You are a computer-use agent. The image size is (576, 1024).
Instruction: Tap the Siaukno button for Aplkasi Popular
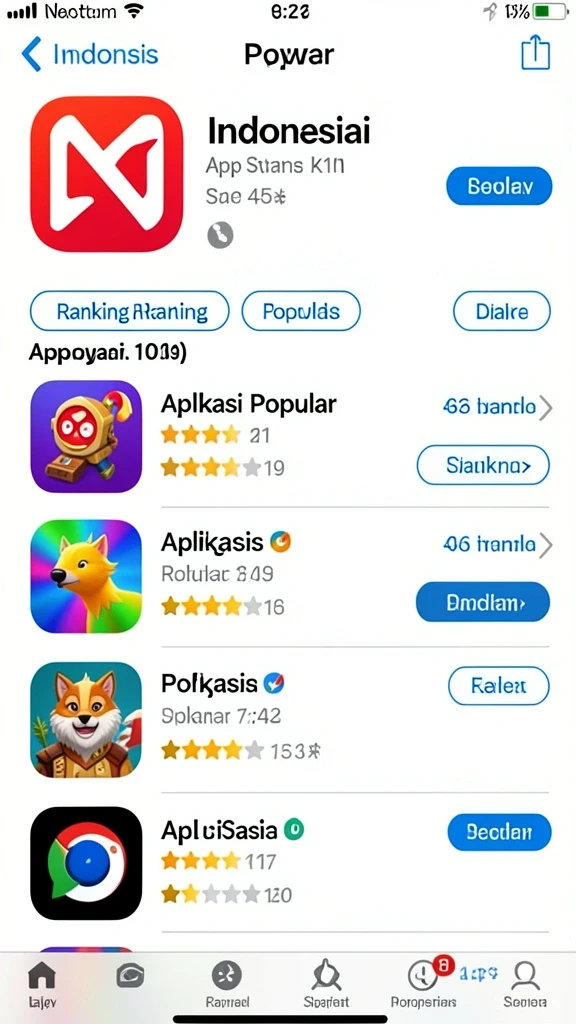[x=483, y=465]
